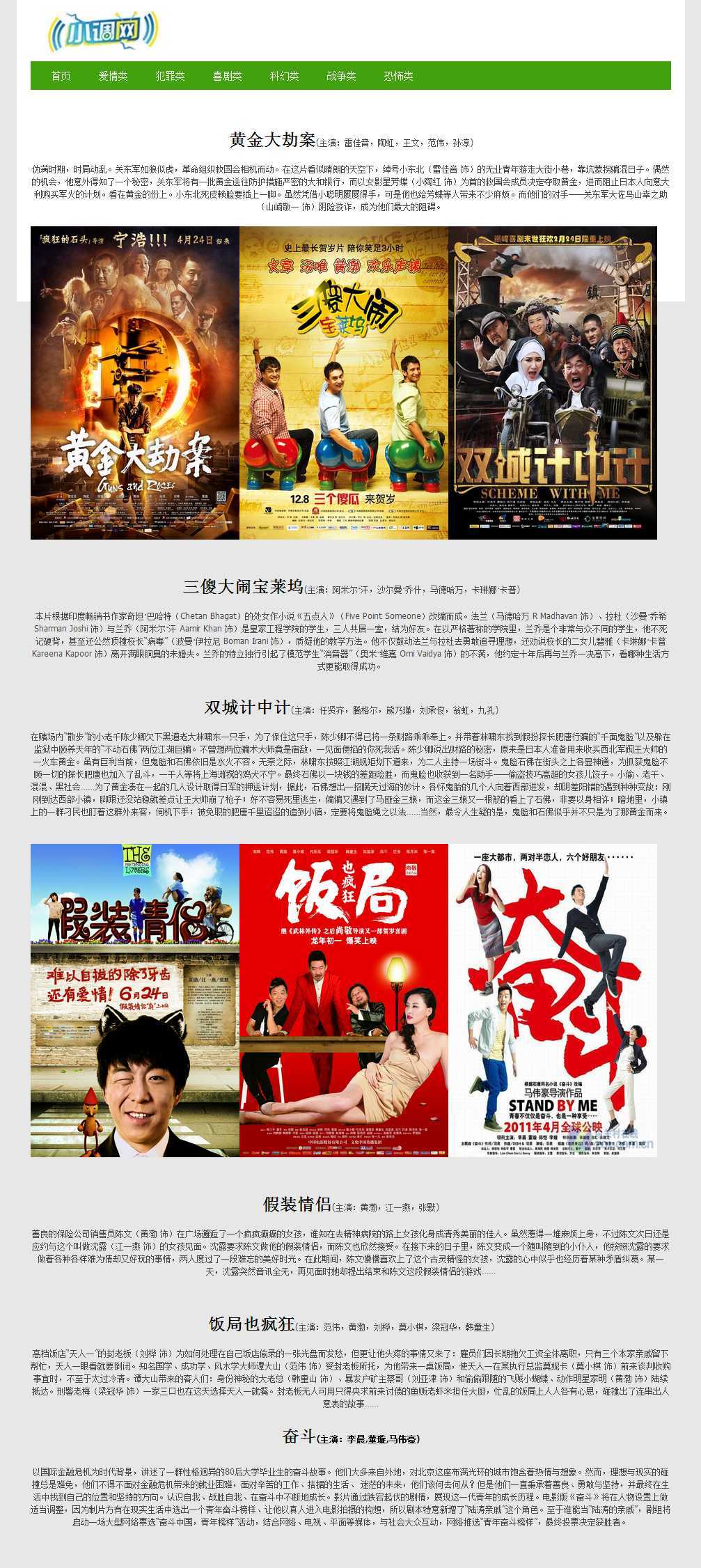The width and height of the screenshot is (701, 1568).
Task: Open the 恐怖类 category
Action: (398, 76)
